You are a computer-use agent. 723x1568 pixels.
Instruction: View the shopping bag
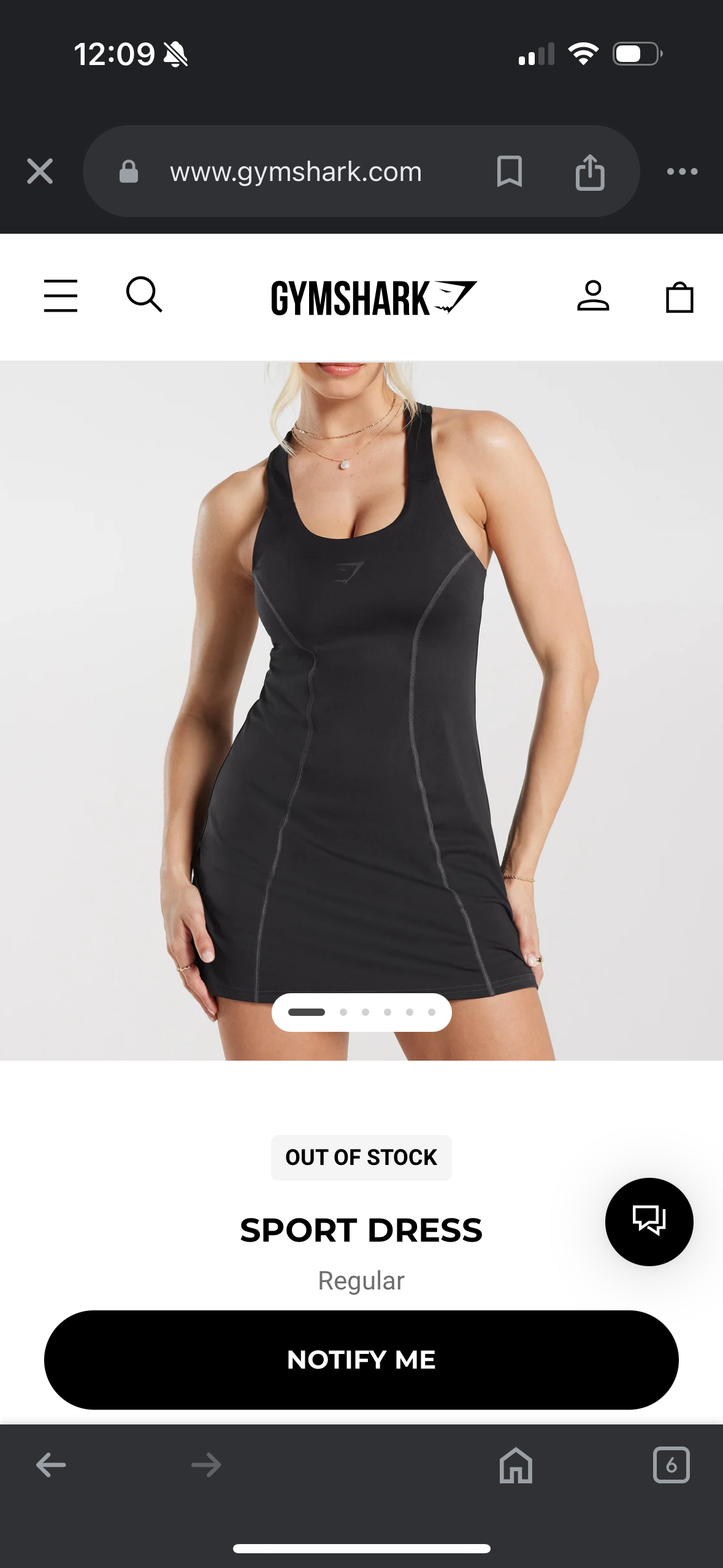[x=679, y=298]
